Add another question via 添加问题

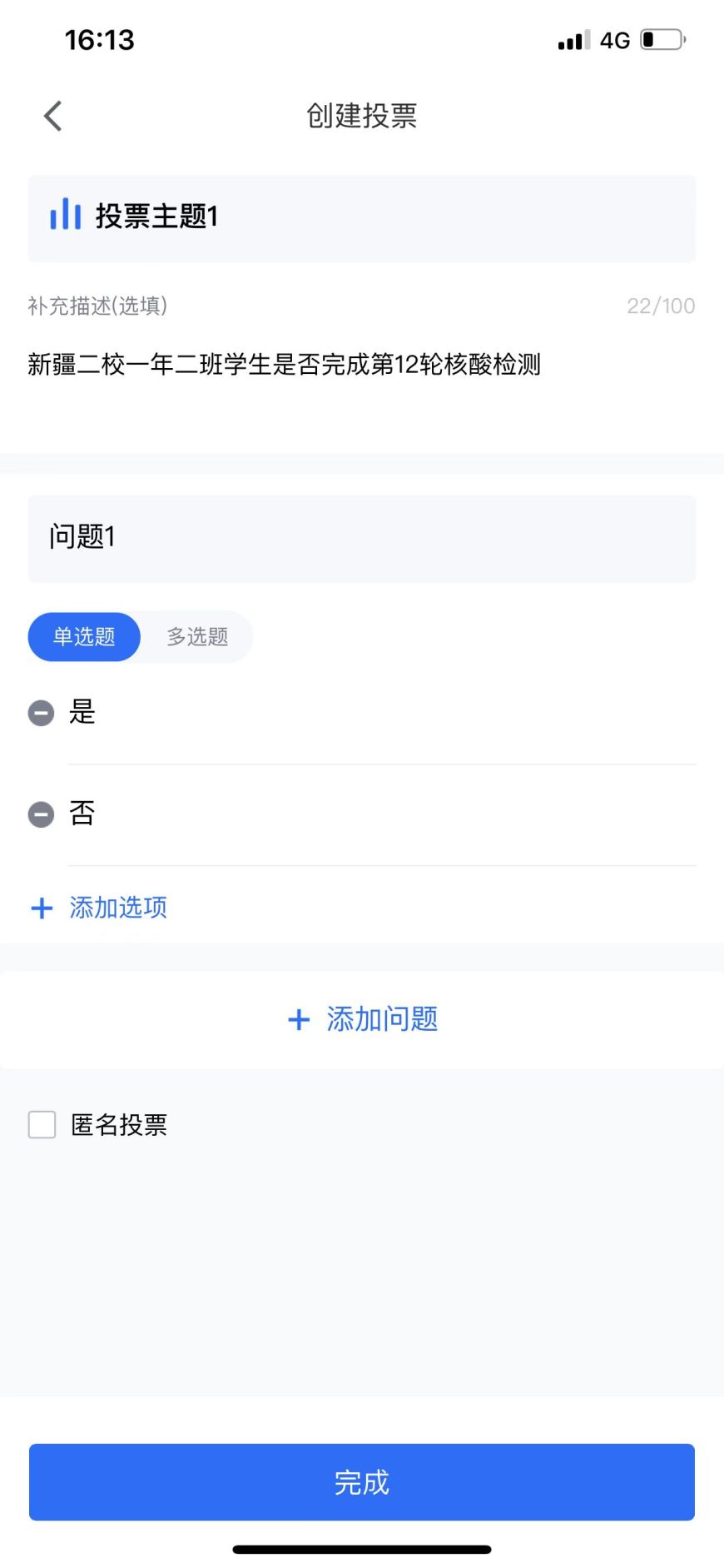pyautogui.click(x=362, y=1019)
